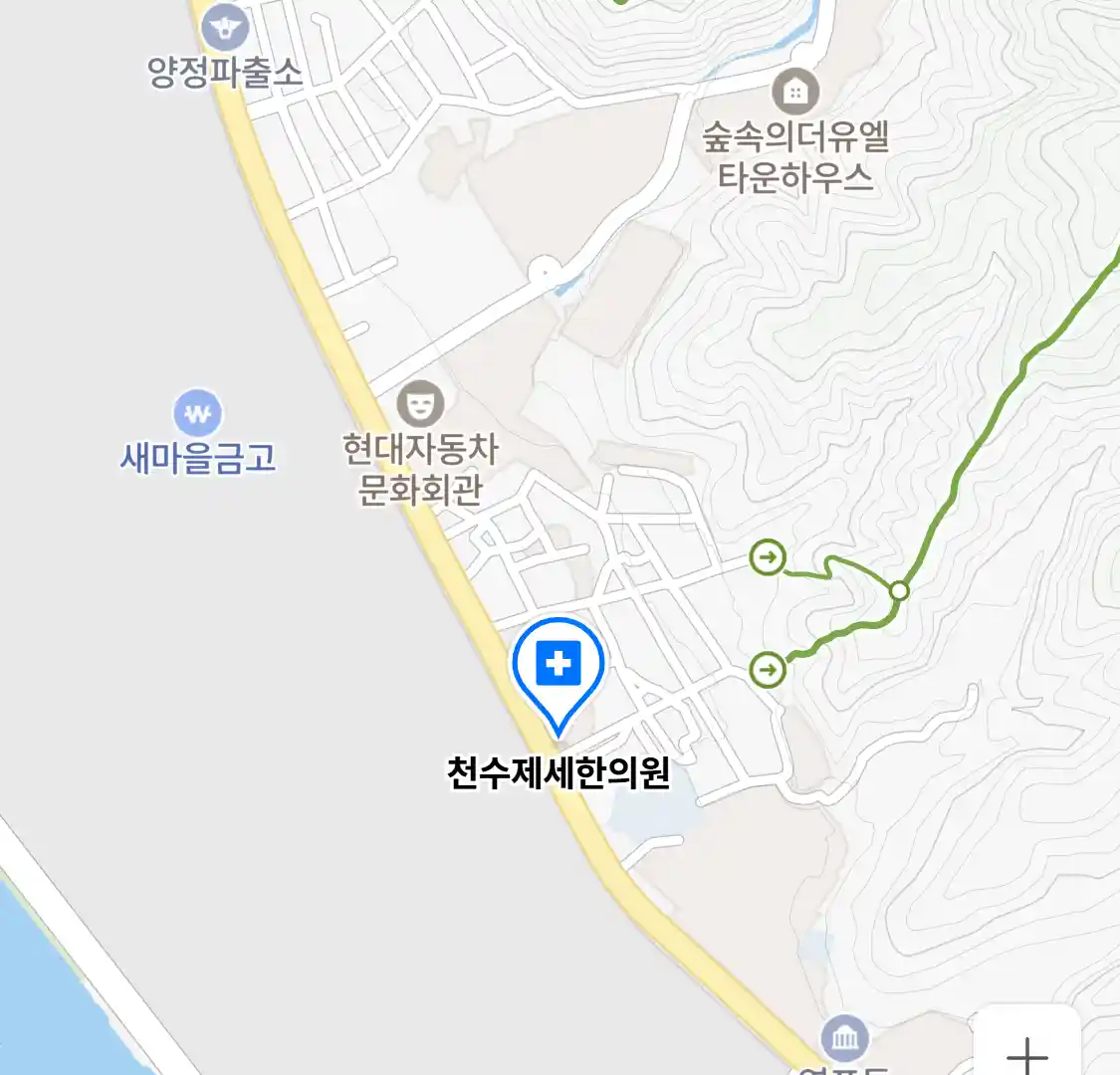The image size is (1120, 1075).
Task: Open the 현대자동차 문화회관 place marker
Action: tap(420, 404)
